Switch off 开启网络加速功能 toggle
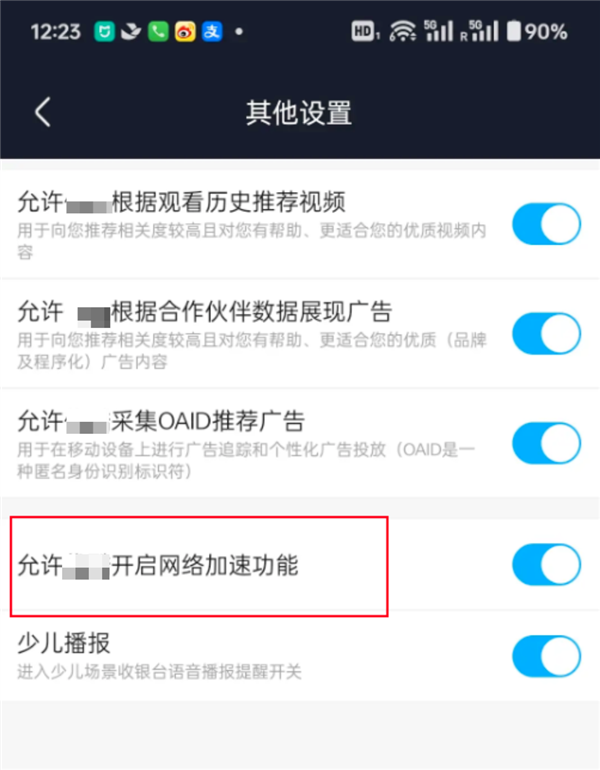The width and height of the screenshot is (600, 770). point(546,565)
